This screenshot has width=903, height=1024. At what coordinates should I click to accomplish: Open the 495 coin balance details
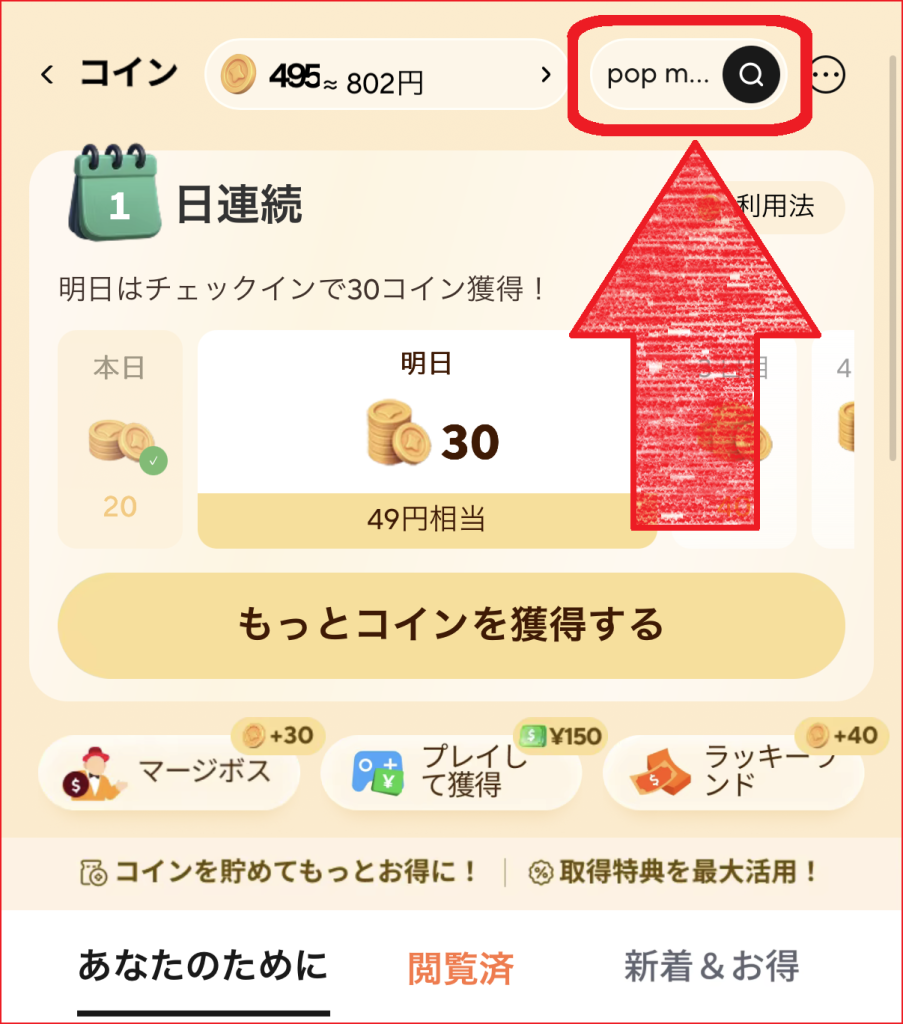pyautogui.click(x=386, y=75)
